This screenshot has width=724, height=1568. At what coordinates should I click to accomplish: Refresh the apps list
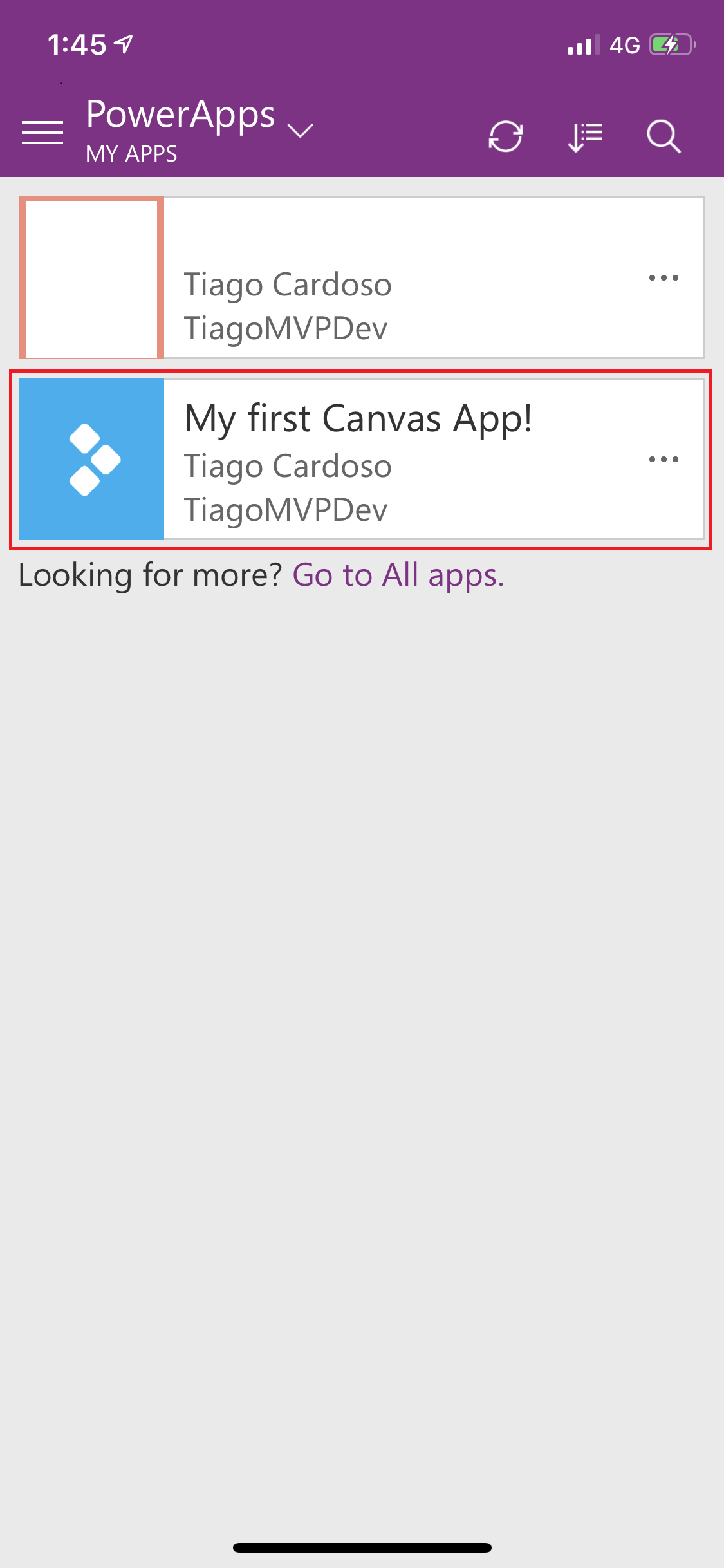(x=505, y=136)
